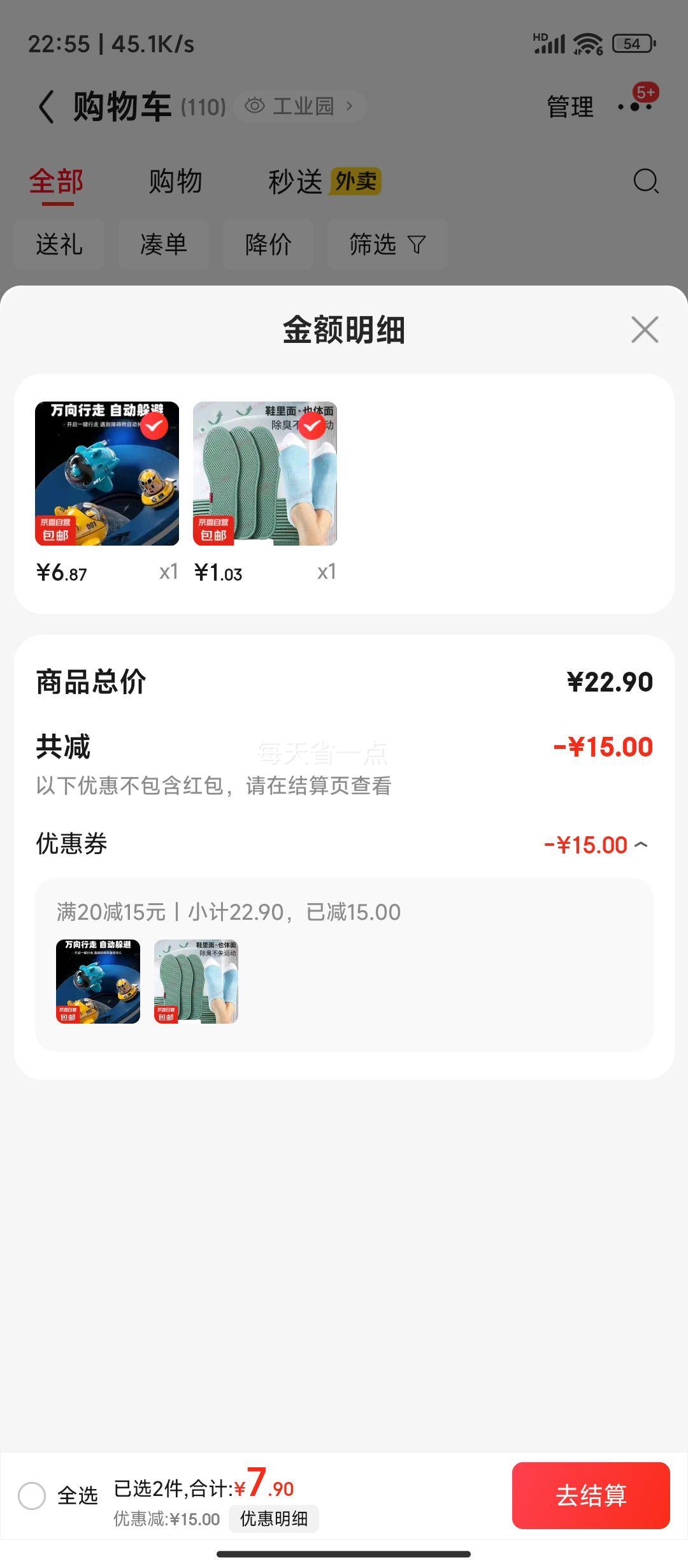Select the 凑单 filter chip

(164, 244)
